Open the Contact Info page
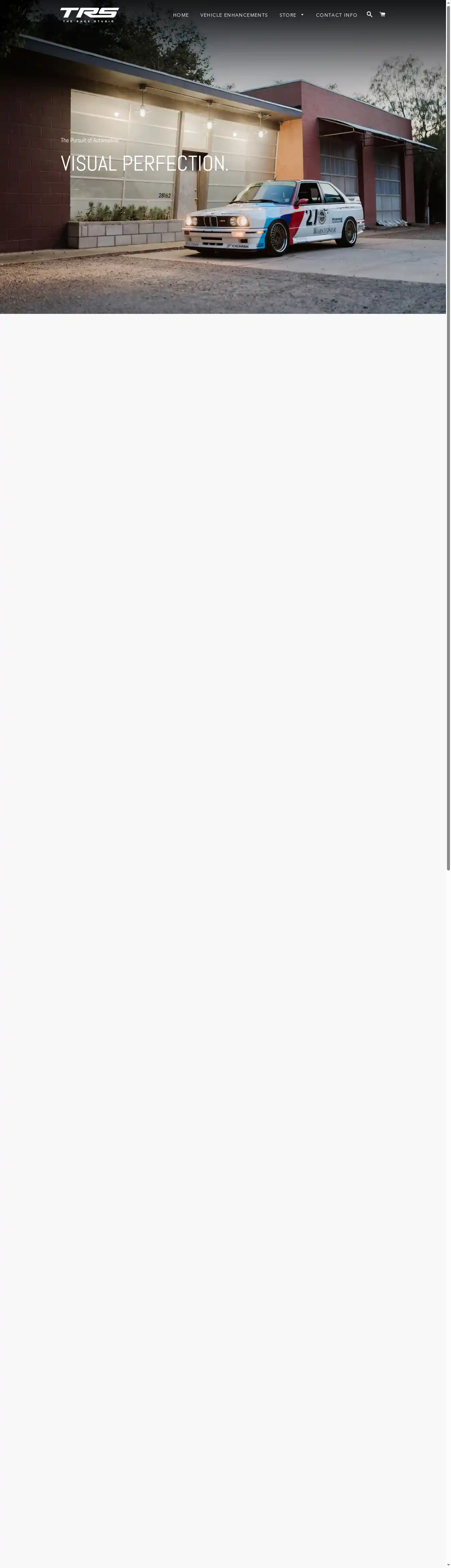This screenshot has width=451, height=1568. point(336,15)
